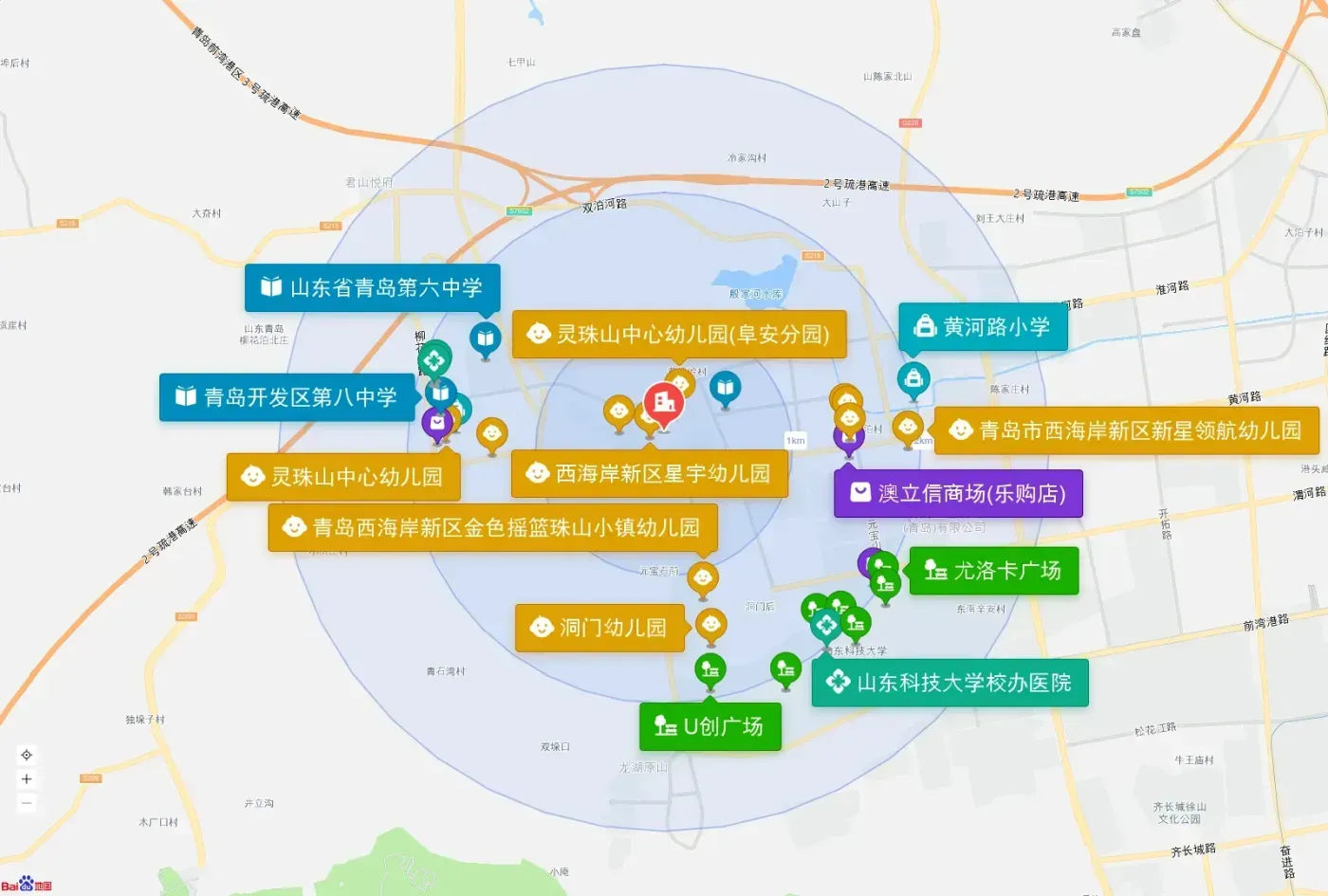Open the 洞门幼儿园 label
1328x896 pixels.
click(x=600, y=628)
